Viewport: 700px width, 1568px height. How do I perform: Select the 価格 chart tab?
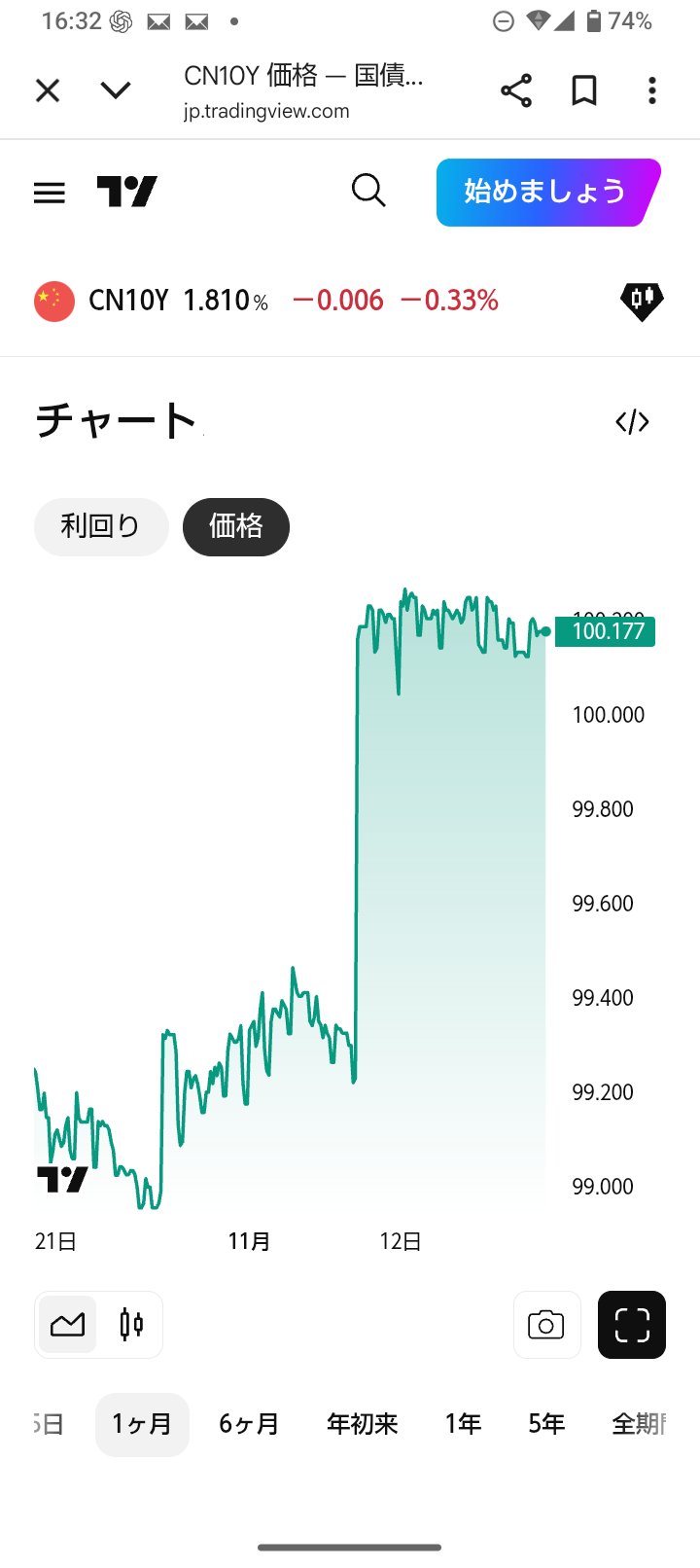coord(236,526)
